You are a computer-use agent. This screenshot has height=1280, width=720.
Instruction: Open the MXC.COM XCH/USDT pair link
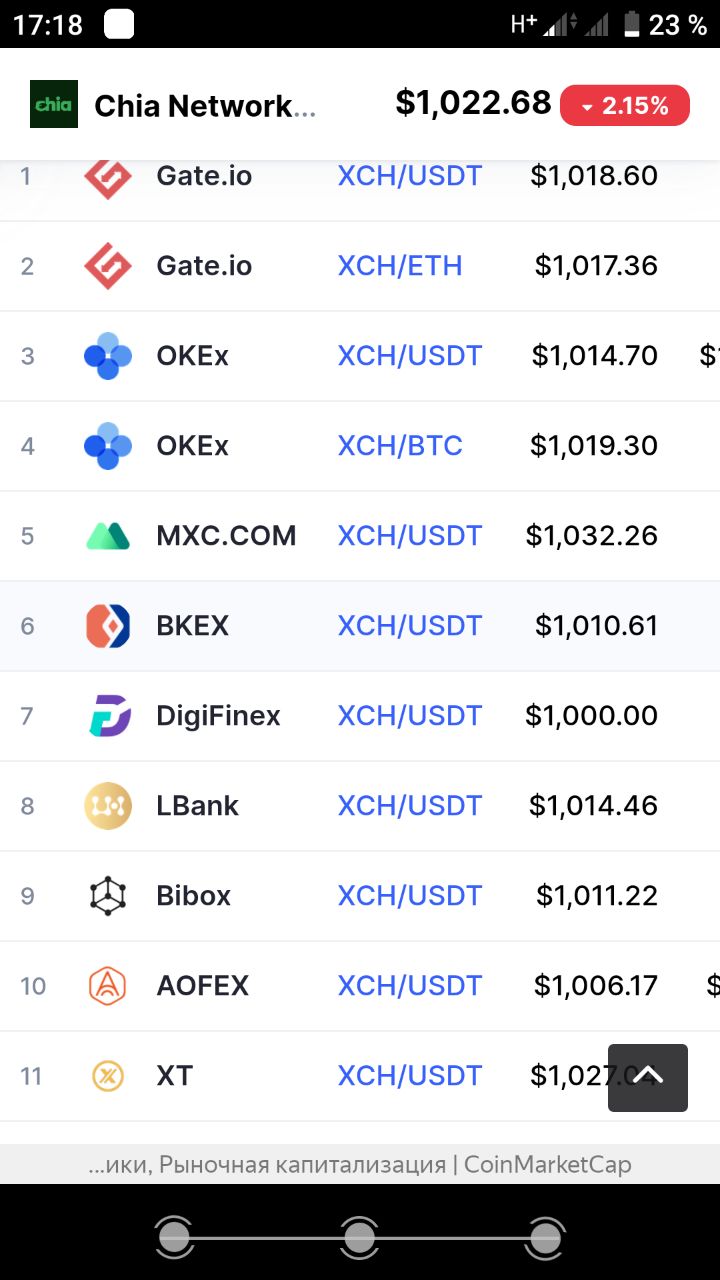click(409, 536)
